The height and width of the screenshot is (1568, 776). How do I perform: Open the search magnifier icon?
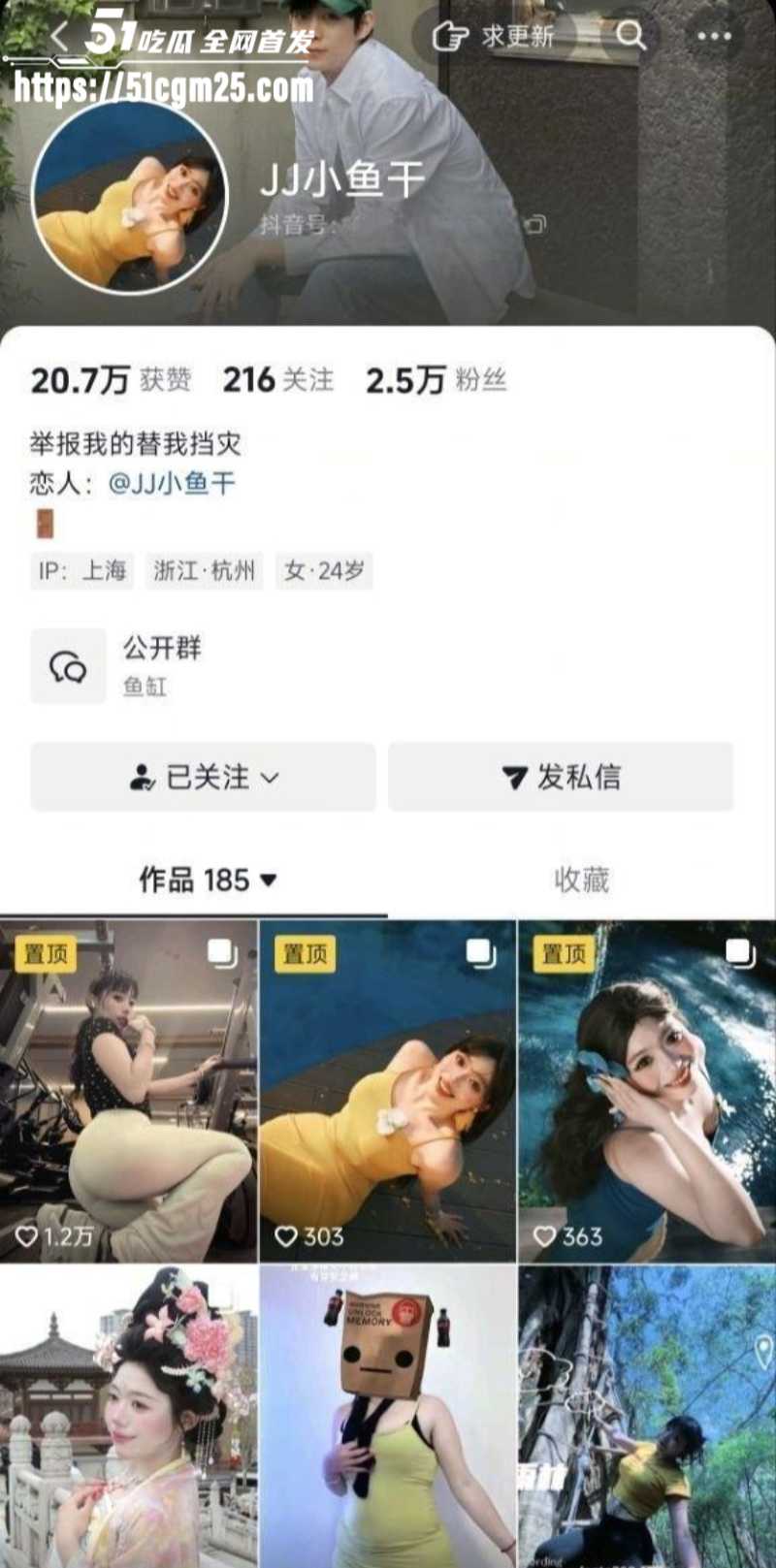click(631, 36)
